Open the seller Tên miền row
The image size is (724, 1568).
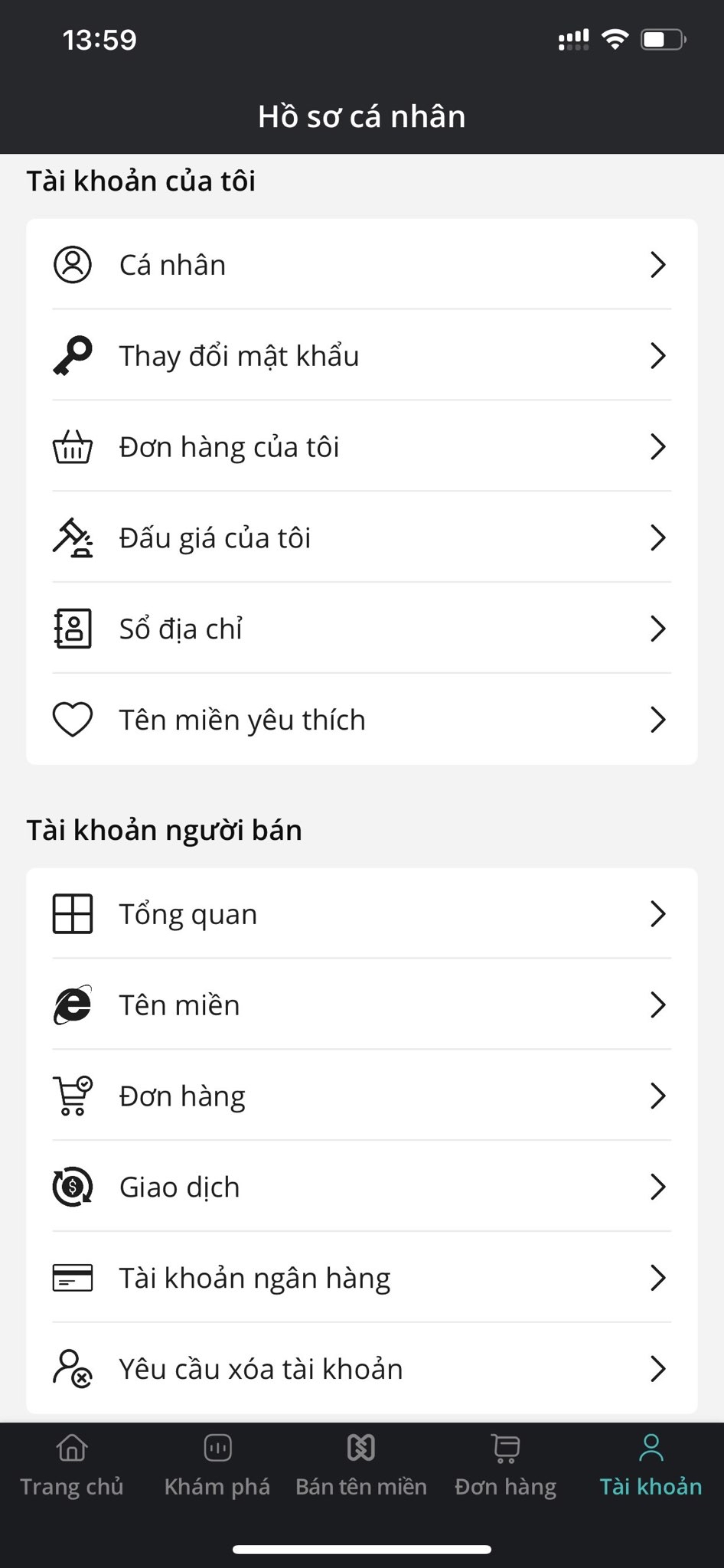(361, 1005)
